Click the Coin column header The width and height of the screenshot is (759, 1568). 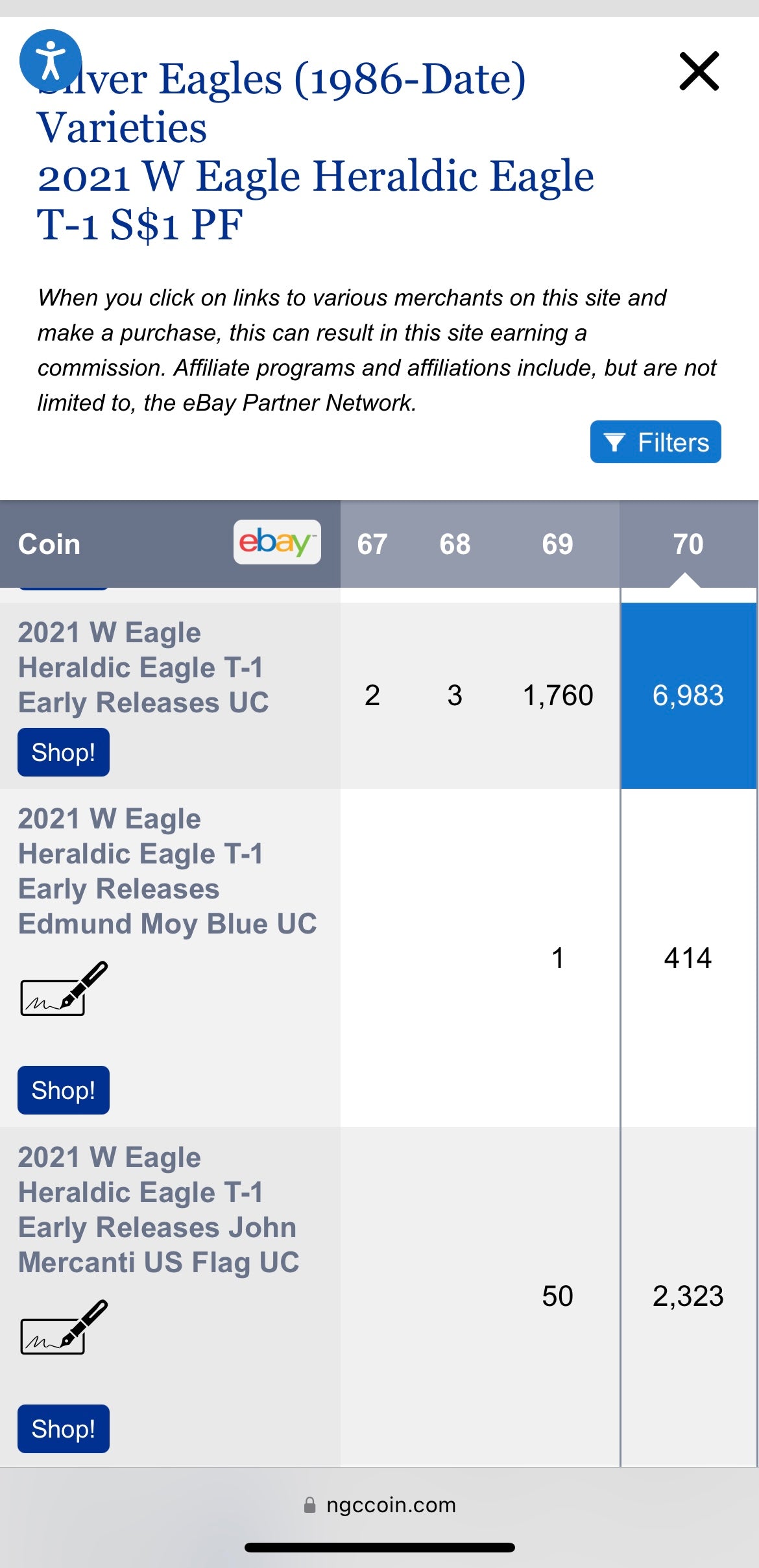(x=49, y=544)
